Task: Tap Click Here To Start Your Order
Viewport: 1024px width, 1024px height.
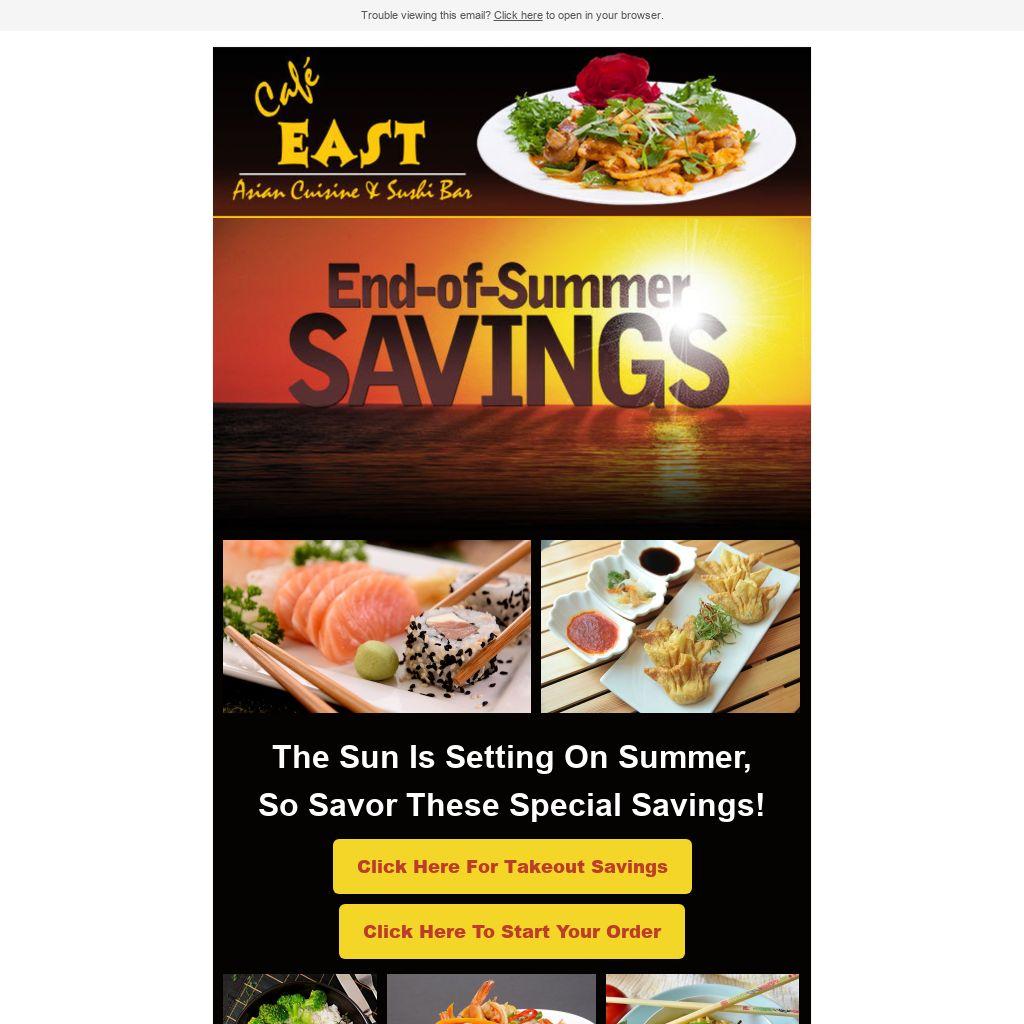Action: pyautogui.click(x=512, y=932)
